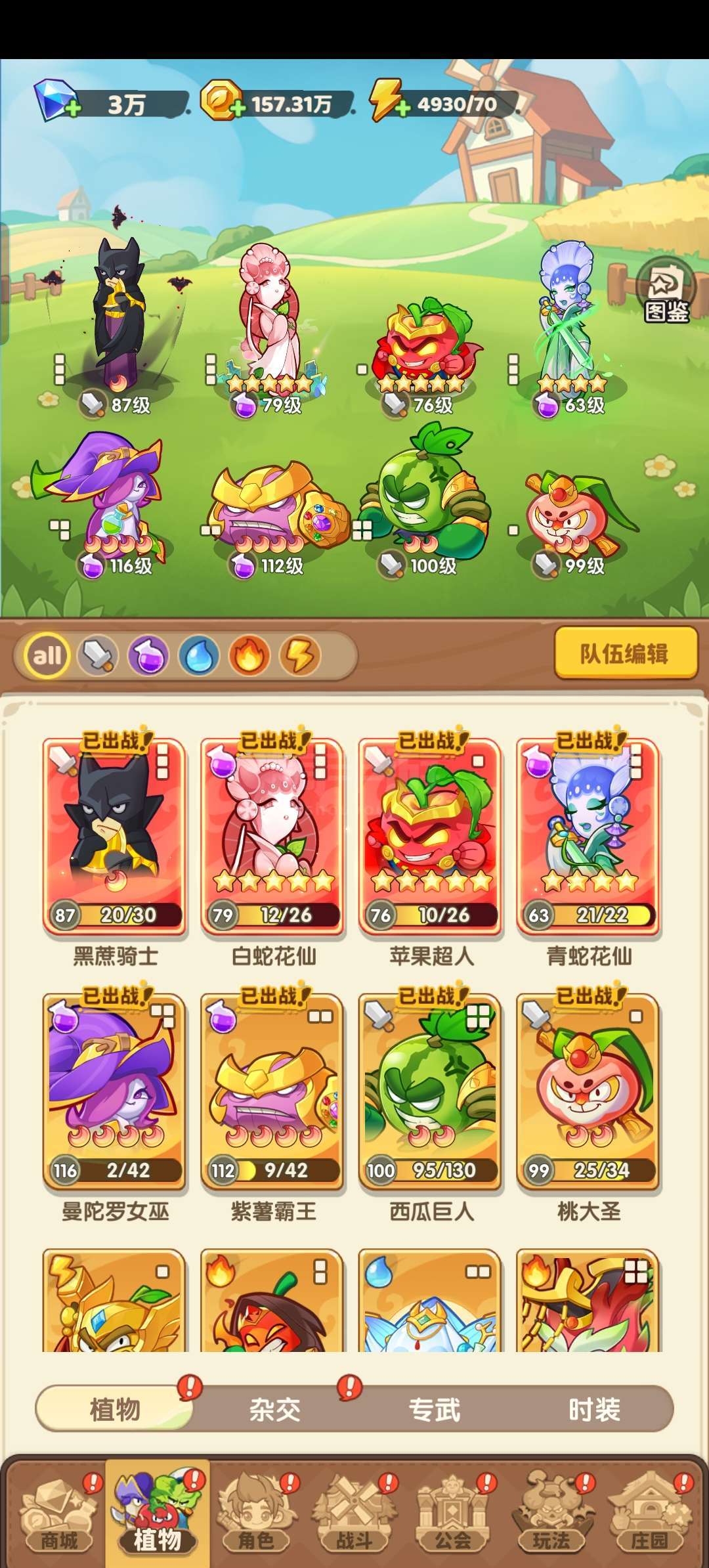Filter plants by the lightning type icon
The width and height of the screenshot is (709, 1568).
(300, 655)
